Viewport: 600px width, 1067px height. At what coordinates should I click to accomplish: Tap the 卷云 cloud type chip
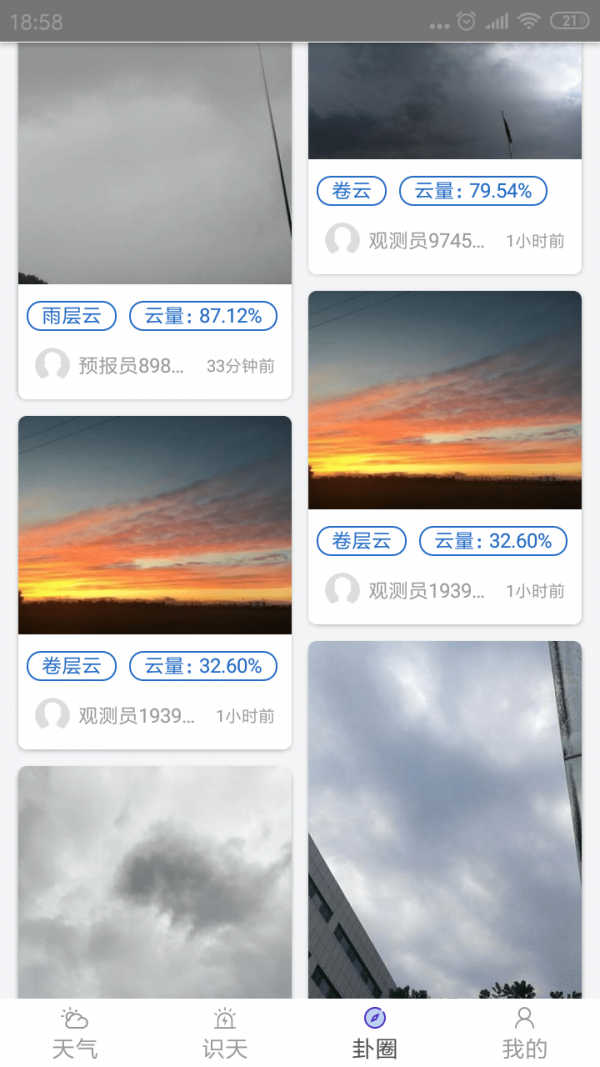[x=352, y=191]
